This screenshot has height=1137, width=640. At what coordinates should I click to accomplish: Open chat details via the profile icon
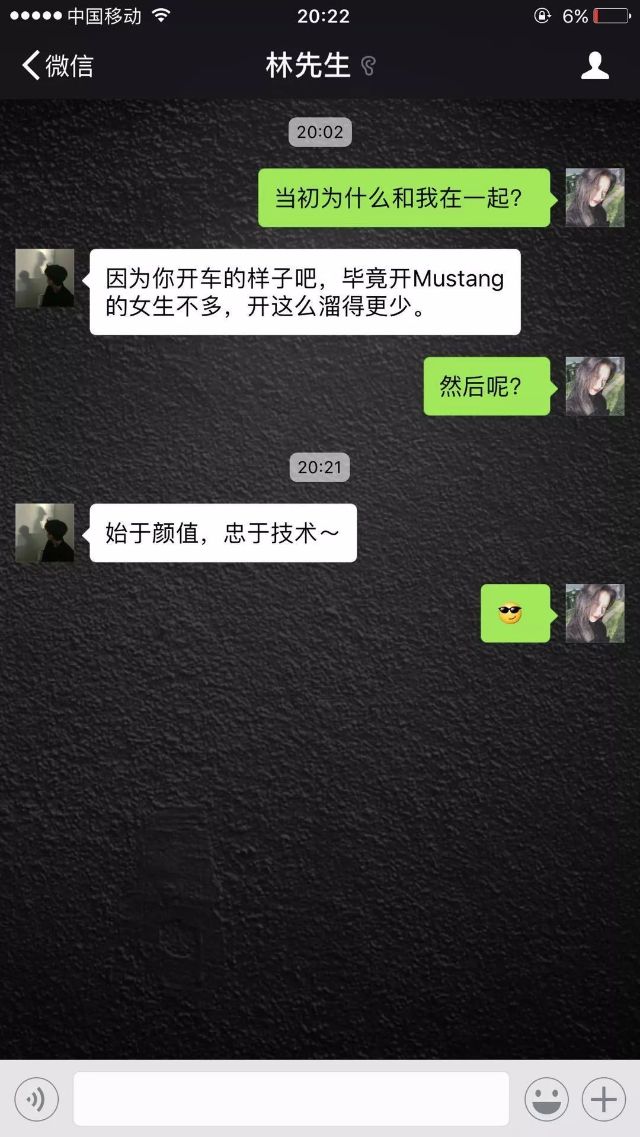coord(595,66)
